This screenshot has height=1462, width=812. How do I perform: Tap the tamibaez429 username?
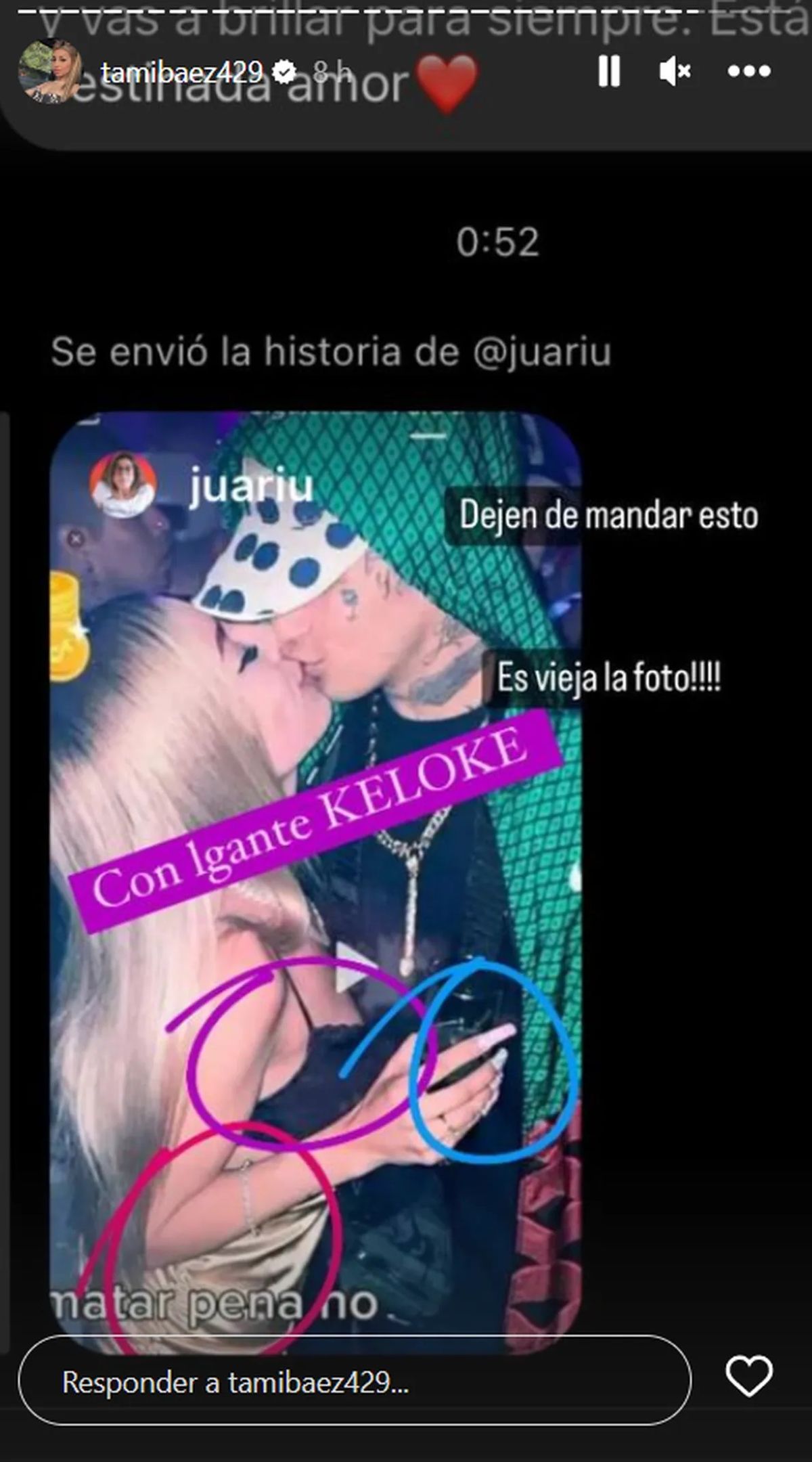[181, 70]
